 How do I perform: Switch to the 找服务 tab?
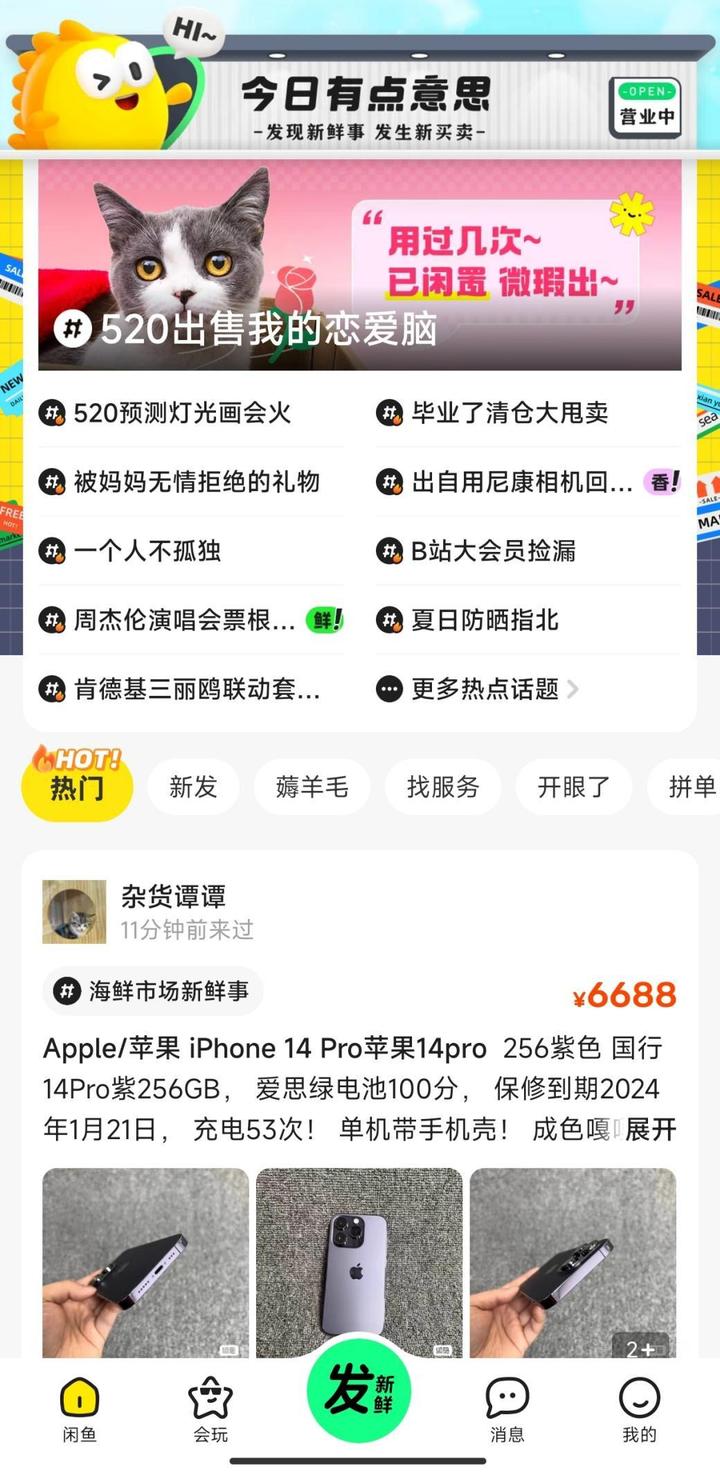tap(443, 787)
